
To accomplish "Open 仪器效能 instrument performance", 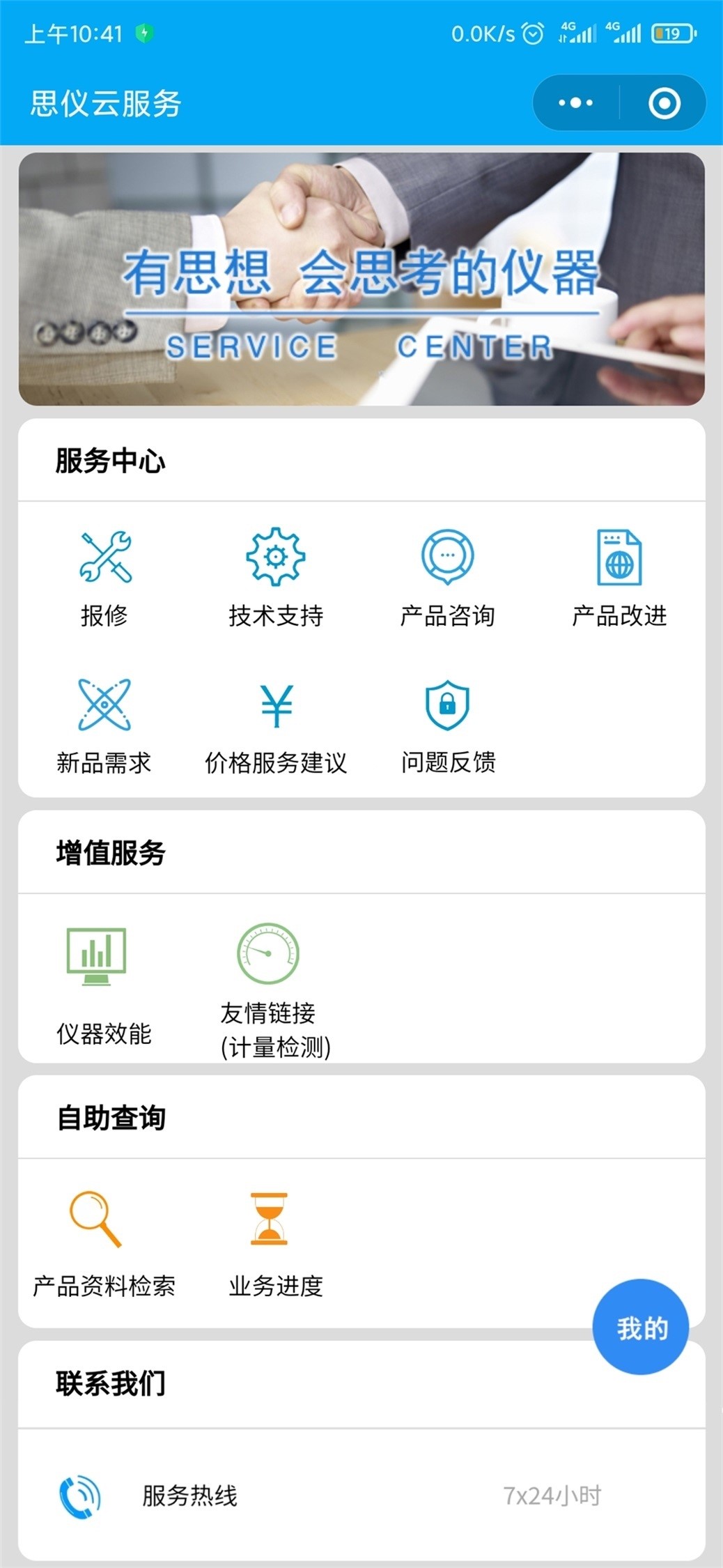I will [103, 984].
